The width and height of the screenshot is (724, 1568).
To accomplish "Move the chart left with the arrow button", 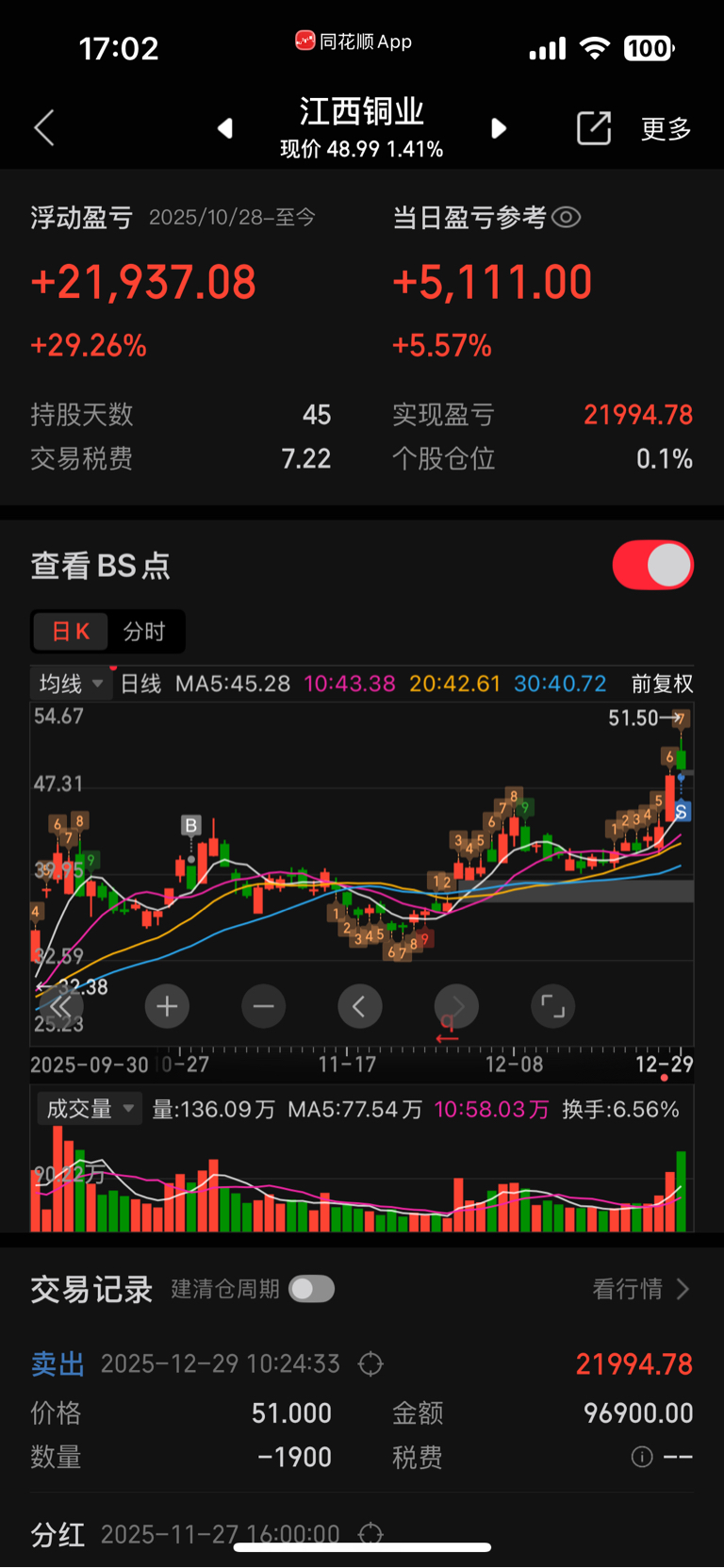I will click(360, 1007).
